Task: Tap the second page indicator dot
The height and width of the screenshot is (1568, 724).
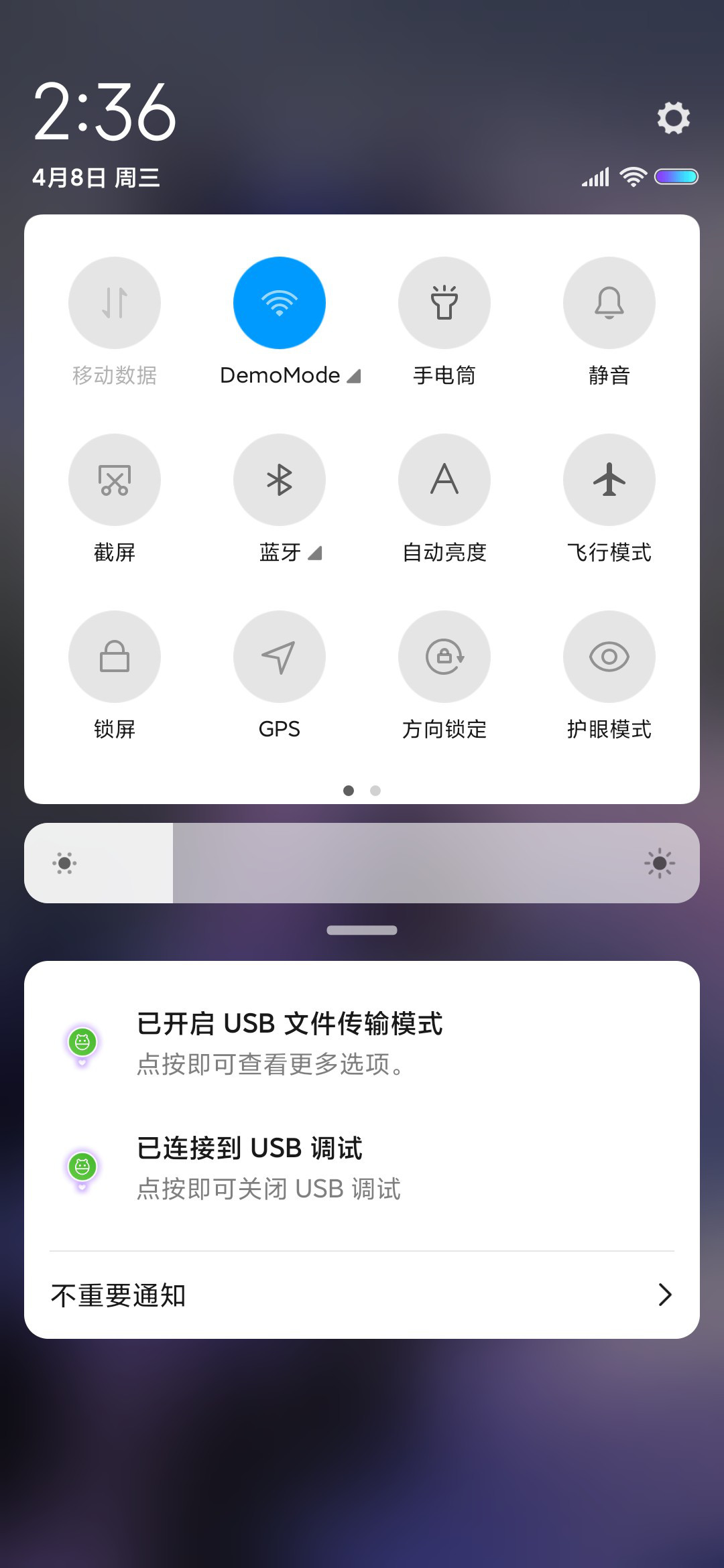Action: tap(375, 791)
